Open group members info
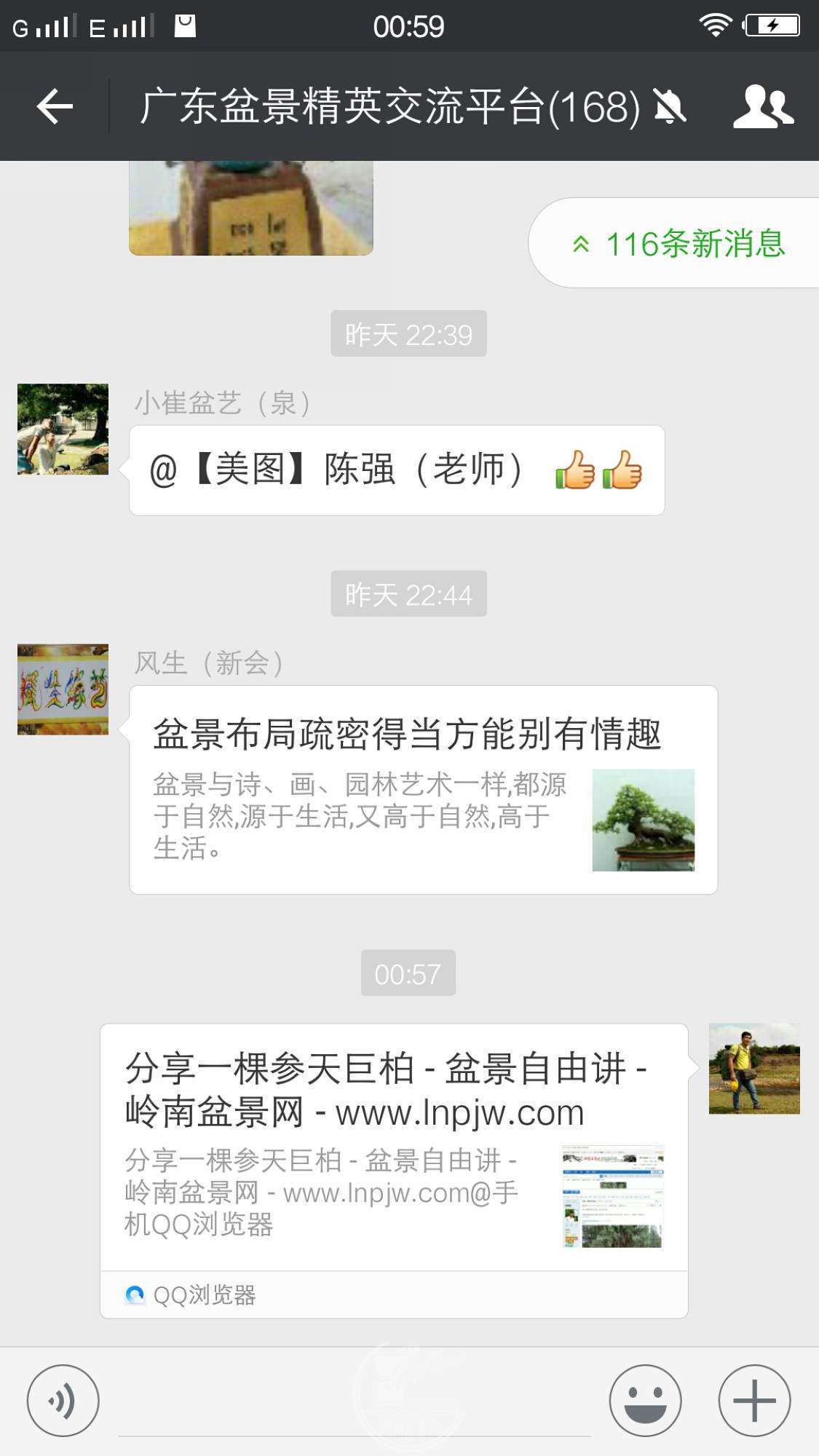 [x=762, y=106]
